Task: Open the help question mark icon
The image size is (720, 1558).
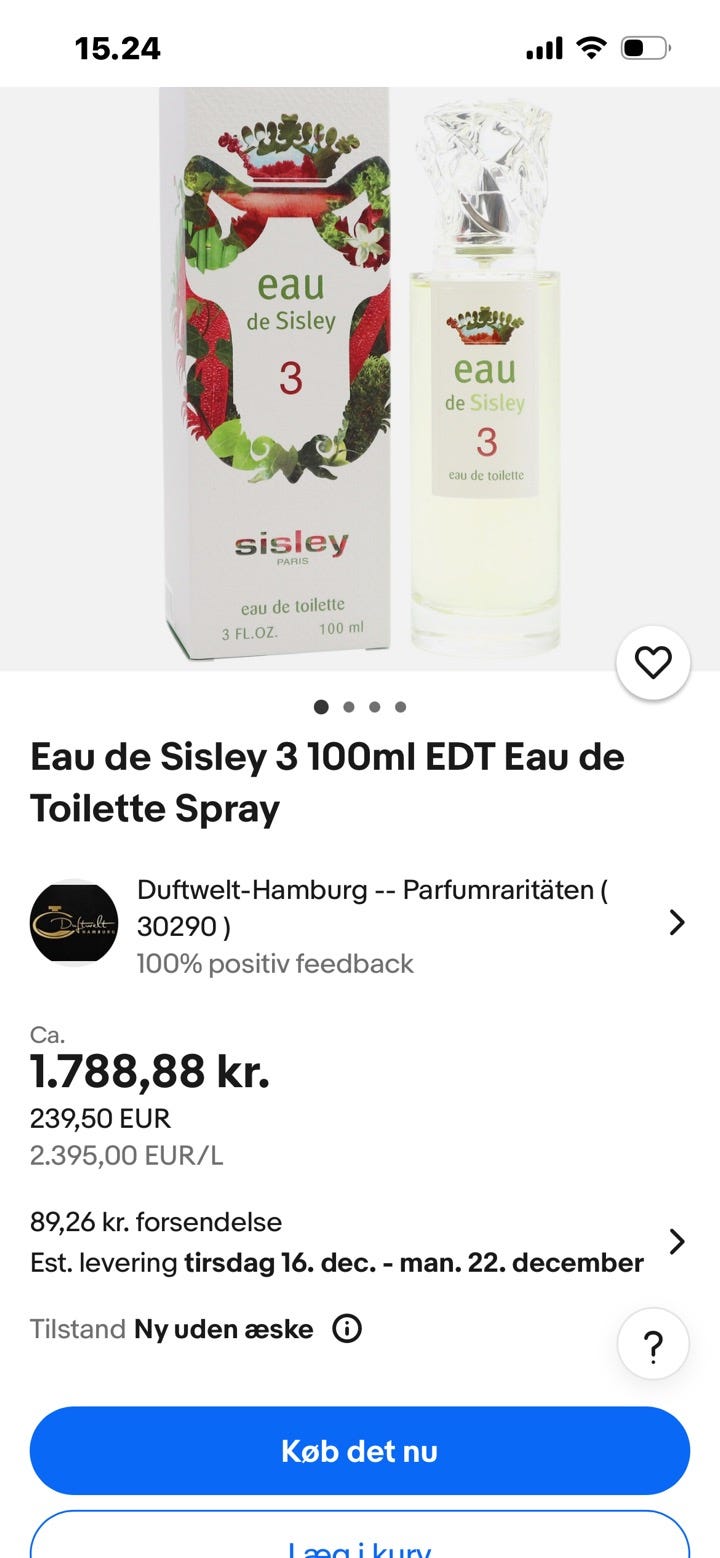Action: pyautogui.click(x=653, y=1345)
